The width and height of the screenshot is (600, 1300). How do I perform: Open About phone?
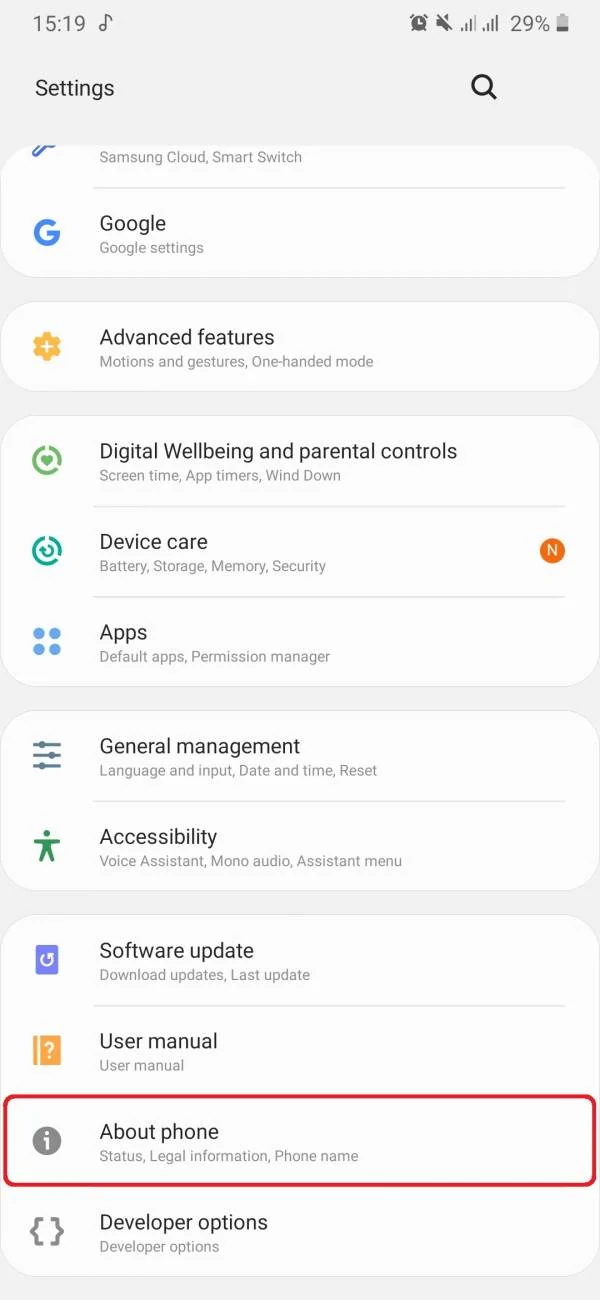[300, 1142]
